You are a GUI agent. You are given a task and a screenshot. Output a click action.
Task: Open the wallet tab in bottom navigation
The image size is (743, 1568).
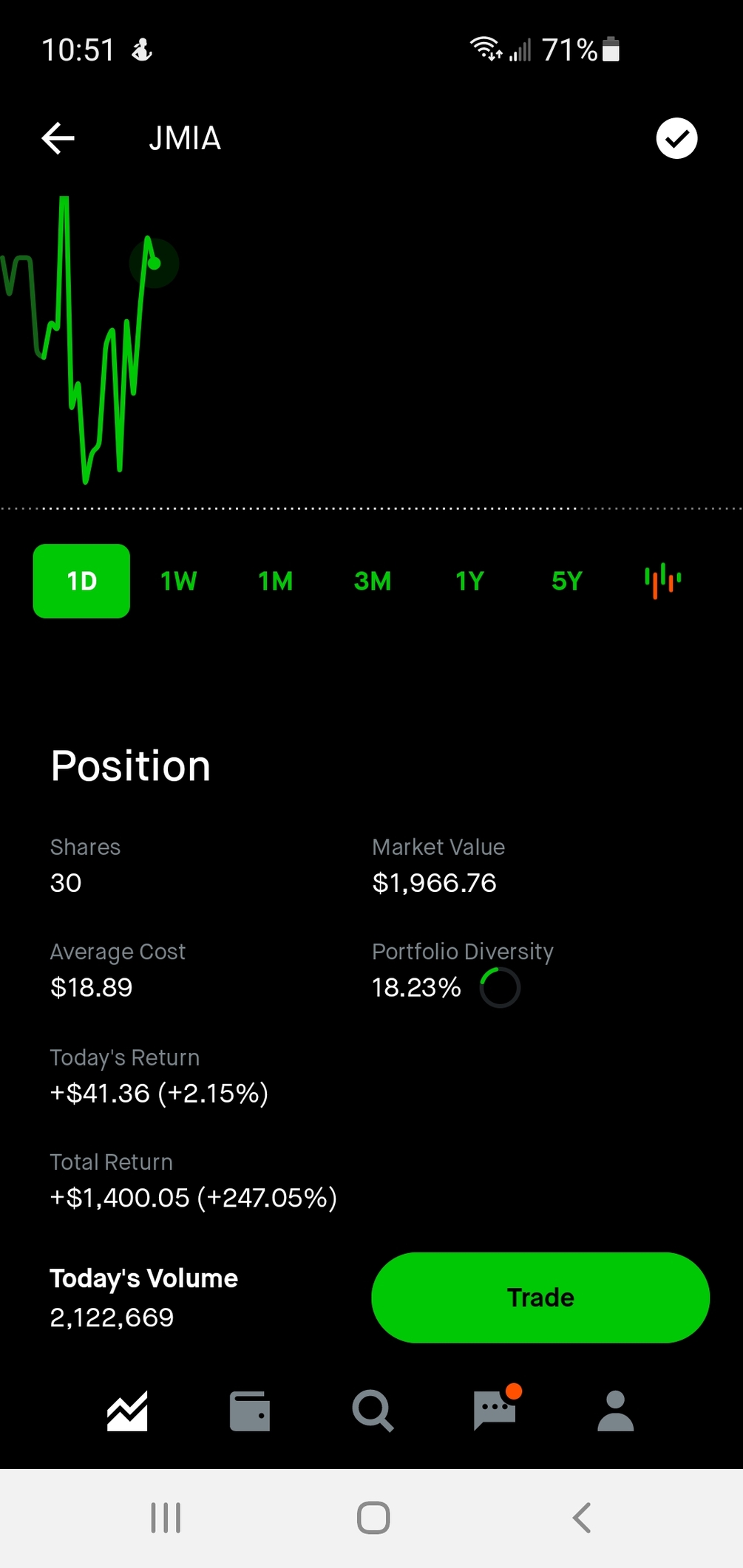[x=250, y=1411]
